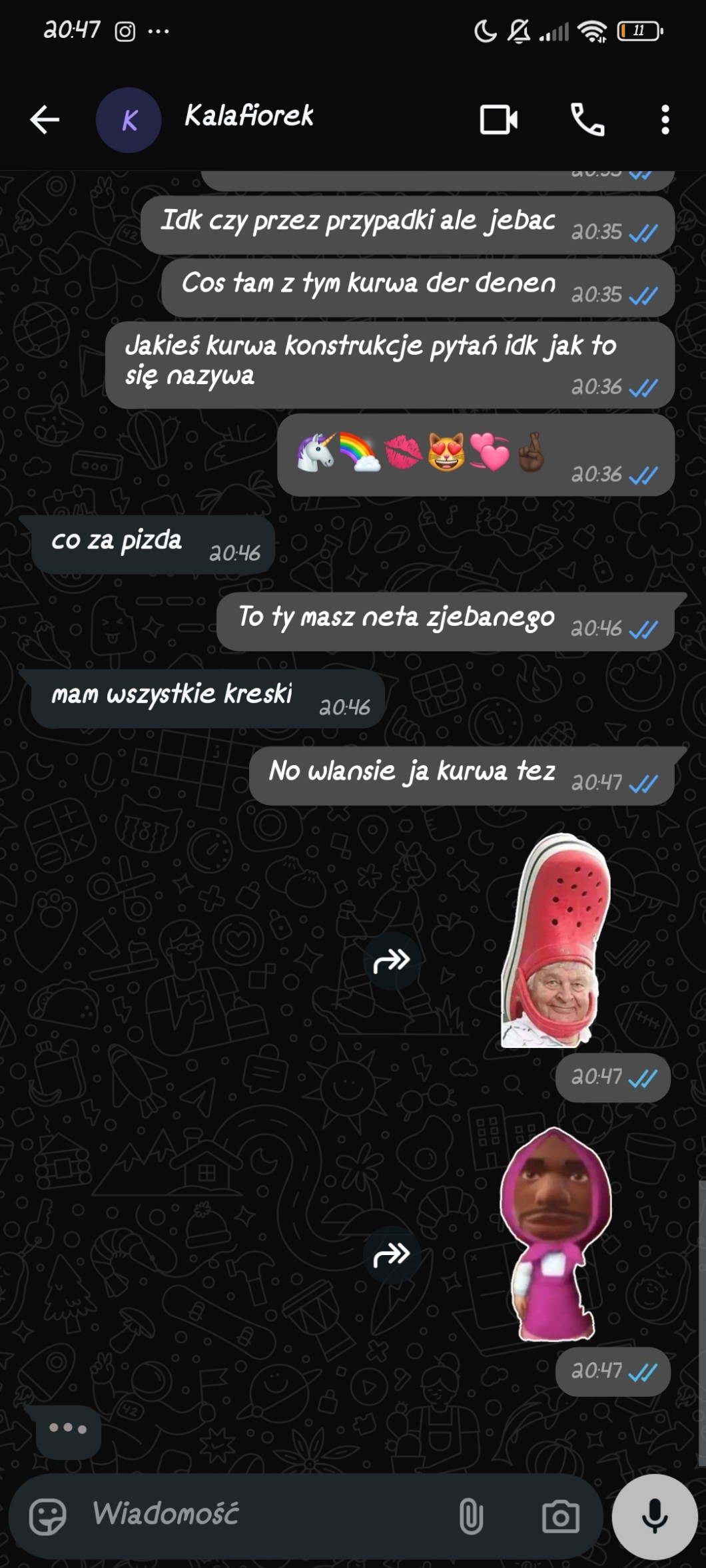Focus the Wiadomość message field
706x1568 pixels.
point(266,1515)
